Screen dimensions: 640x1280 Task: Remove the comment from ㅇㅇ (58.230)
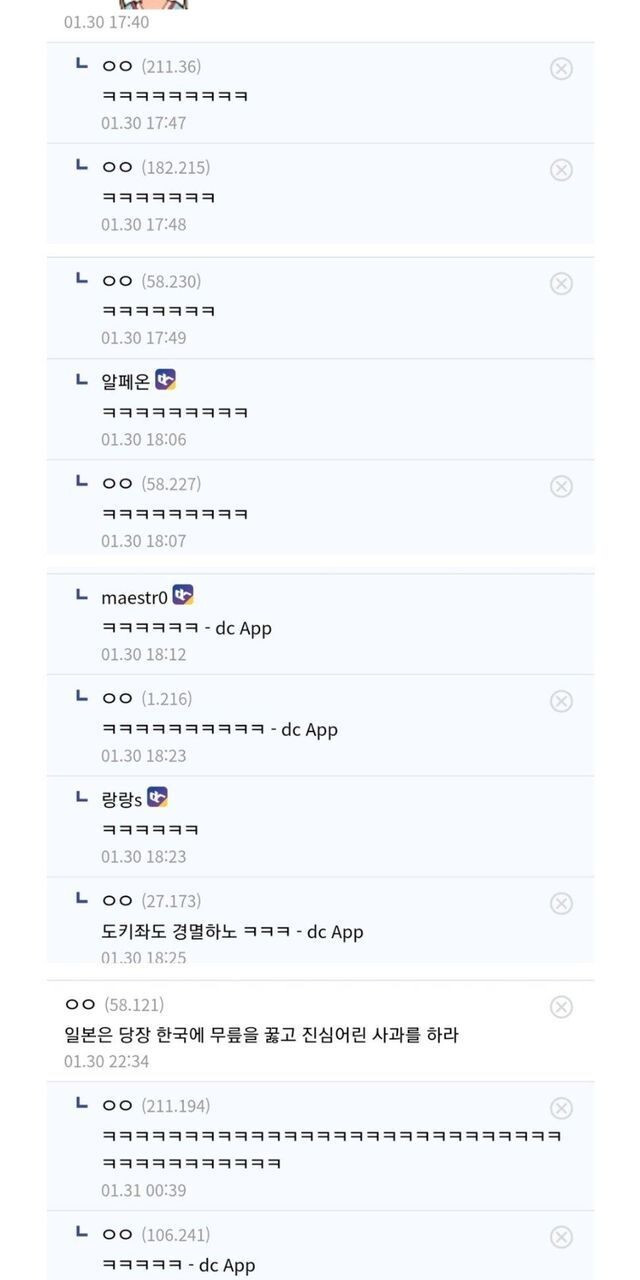[x=561, y=284]
